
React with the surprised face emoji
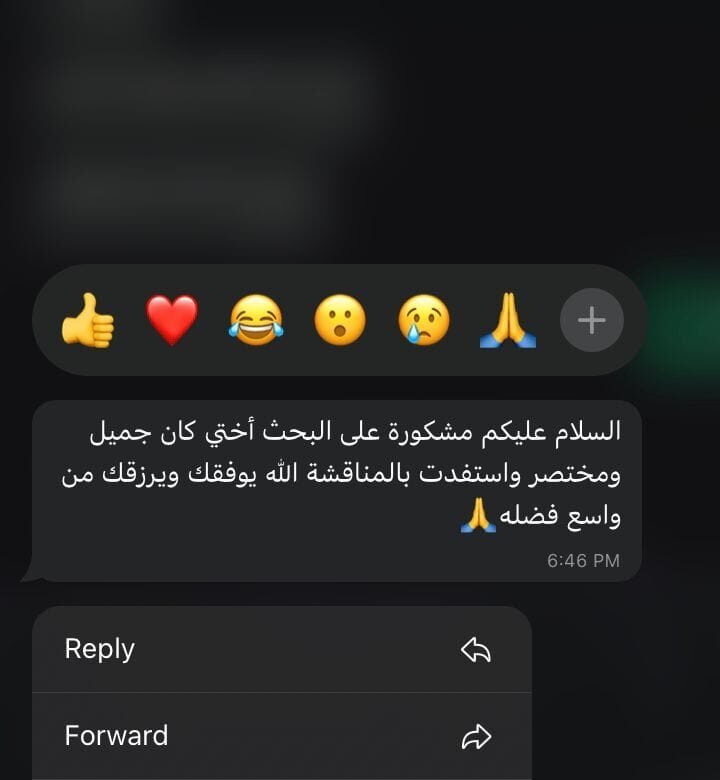(340, 320)
